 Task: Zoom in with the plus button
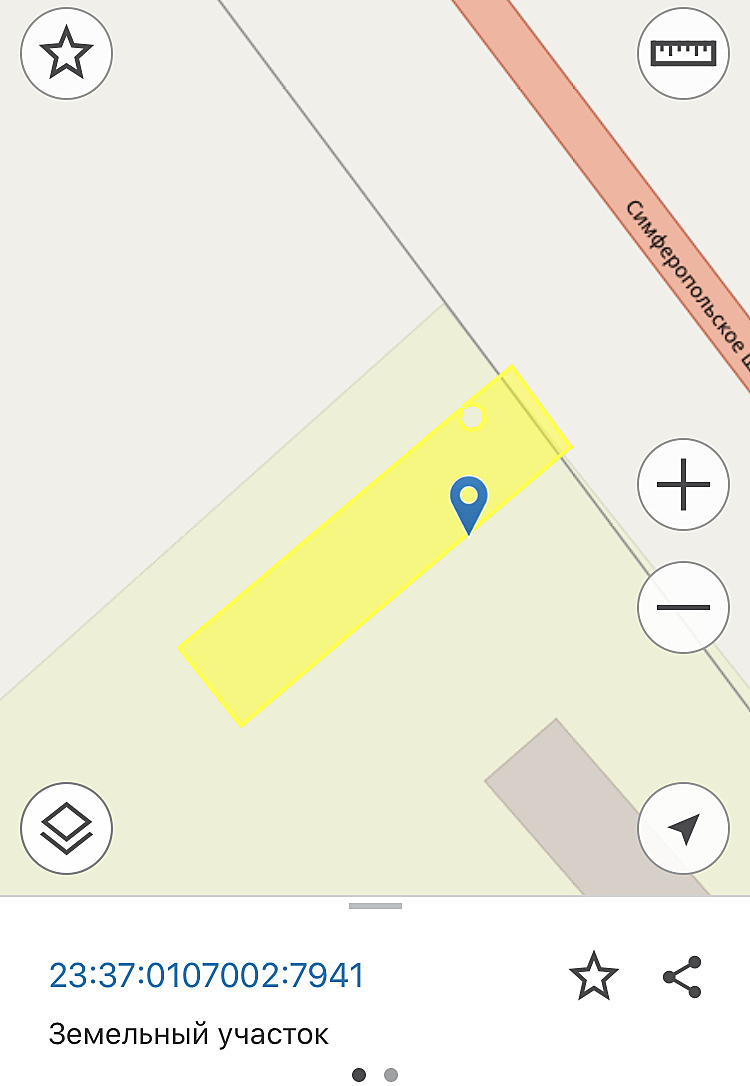[x=683, y=485]
